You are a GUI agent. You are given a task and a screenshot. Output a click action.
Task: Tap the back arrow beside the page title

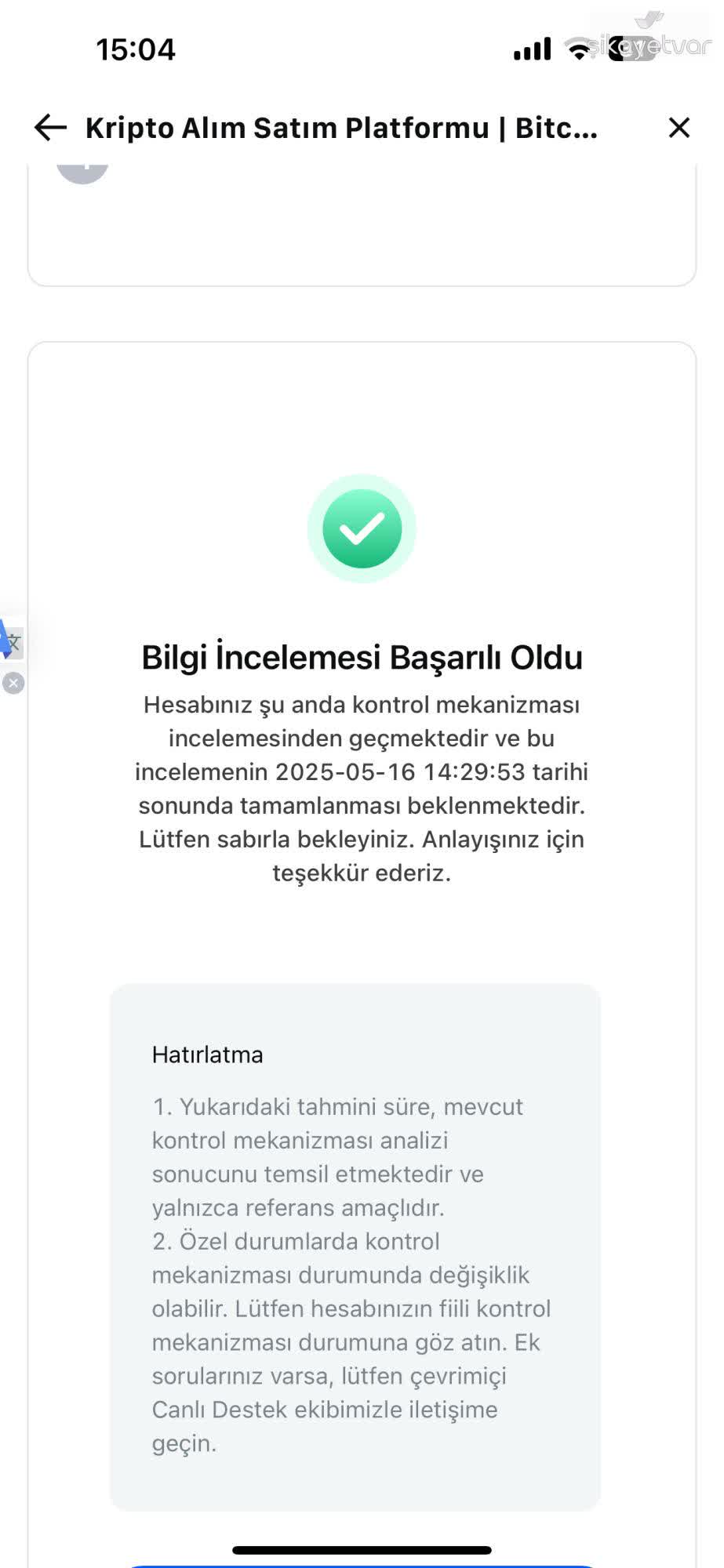(49, 128)
